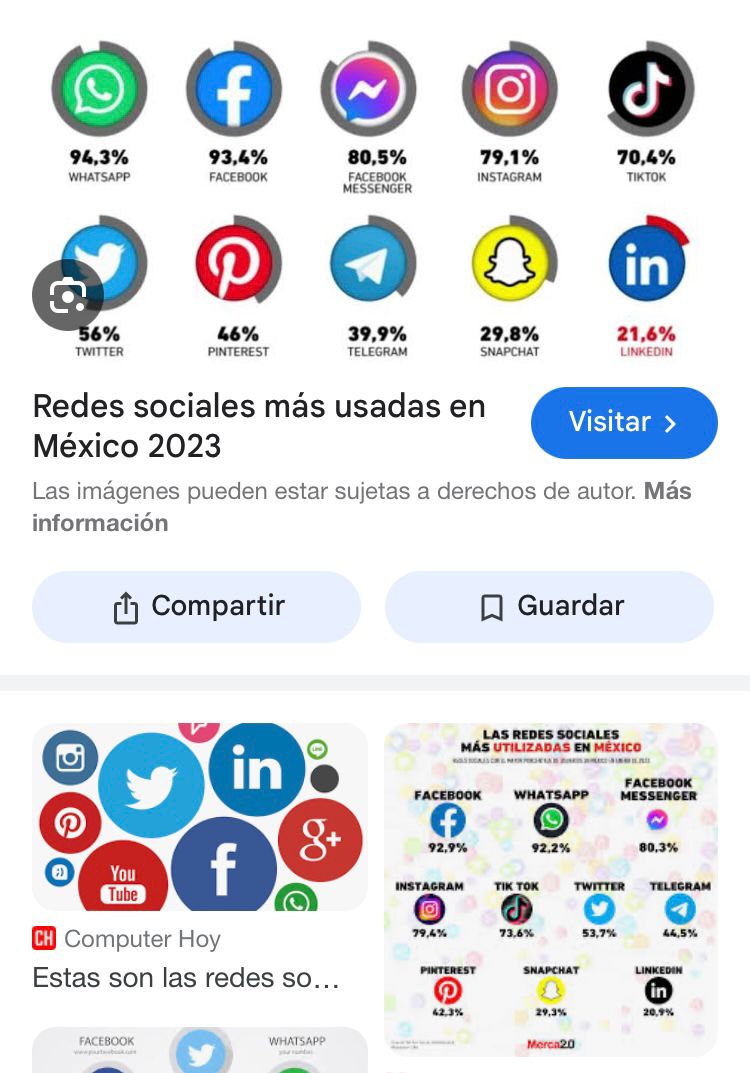Save the image with Guardar
The width and height of the screenshot is (750, 1073).
coord(549,606)
